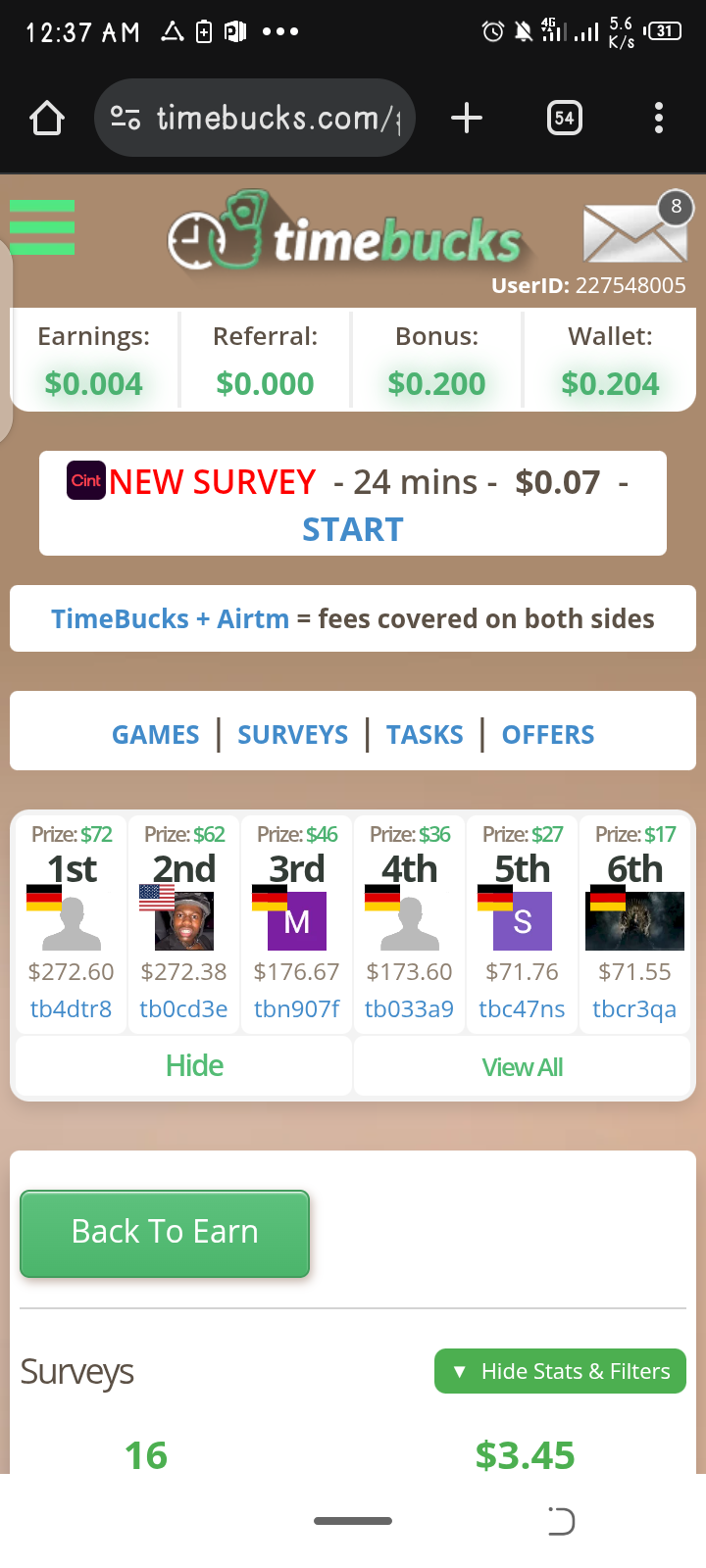Image resolution: width=706 pixels, height=1568 pixels.
Task: View All leaderboard rankings
Action: [x=522, y=1067]
